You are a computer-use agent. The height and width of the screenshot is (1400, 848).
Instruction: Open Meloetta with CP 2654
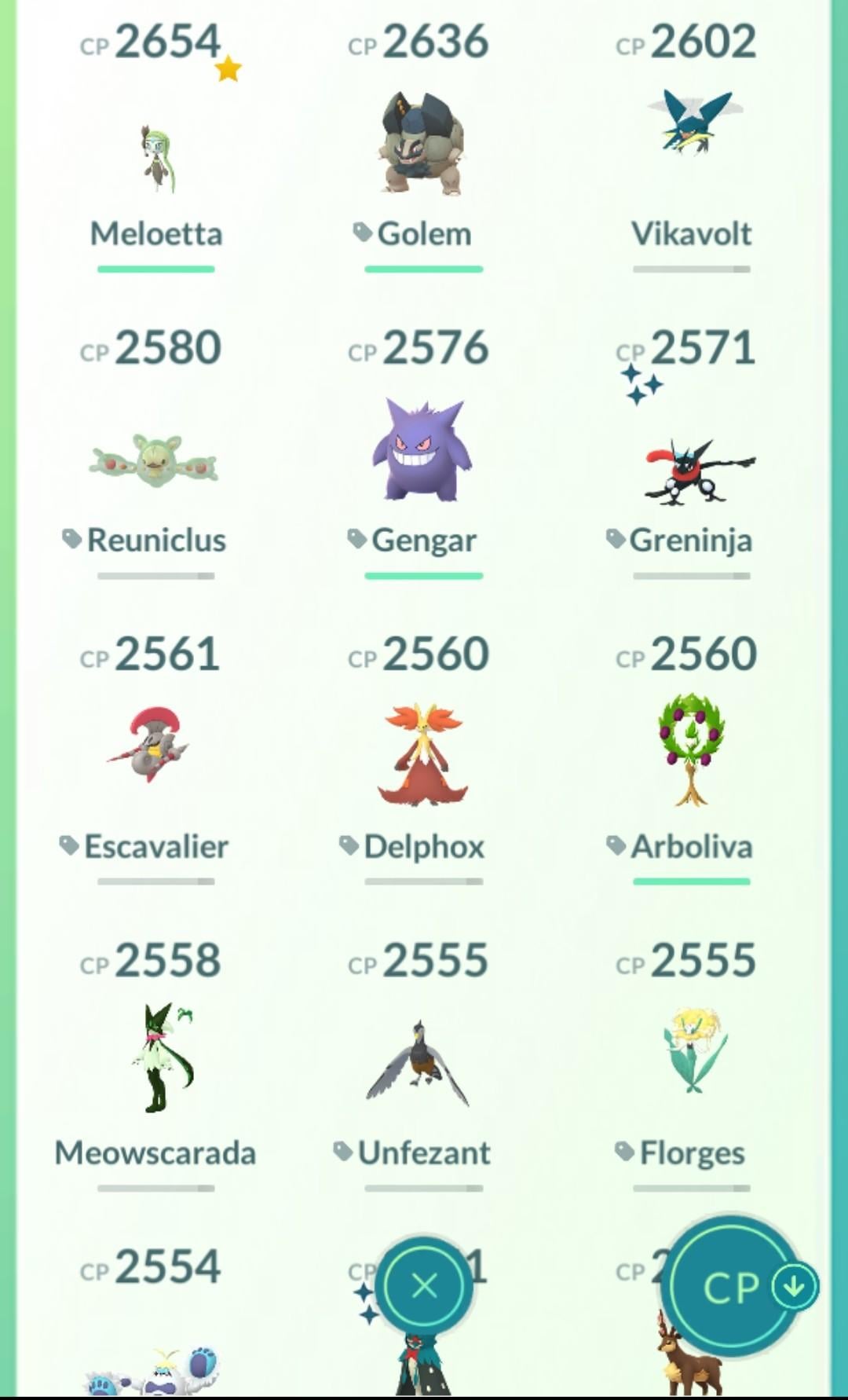coord(155,157)
